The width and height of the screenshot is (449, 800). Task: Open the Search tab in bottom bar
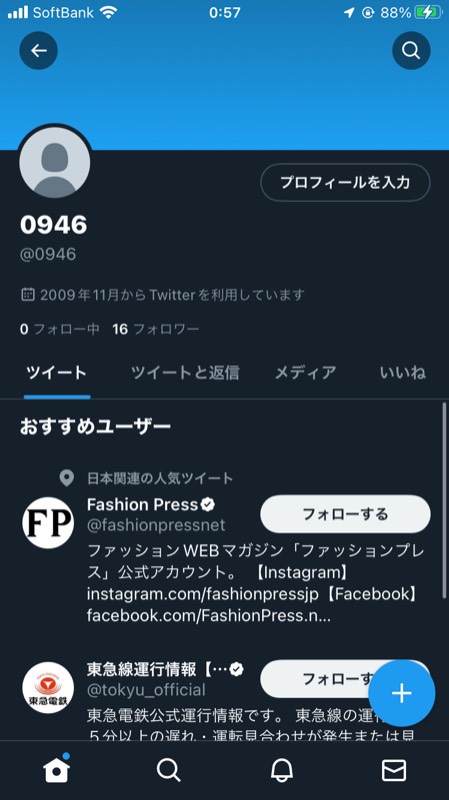[x=168, y=769]
